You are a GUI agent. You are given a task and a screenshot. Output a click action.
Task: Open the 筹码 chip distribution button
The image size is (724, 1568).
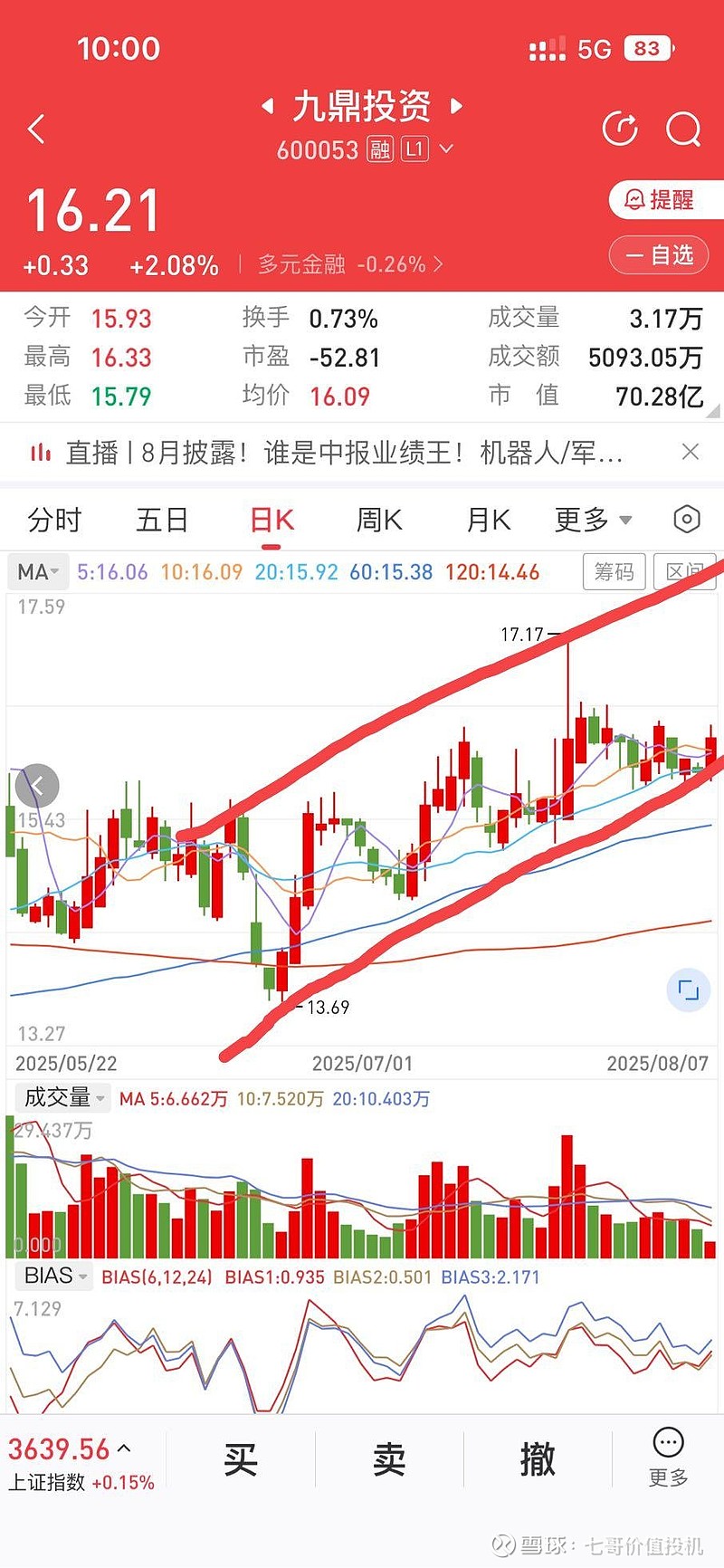click(614, 572)
